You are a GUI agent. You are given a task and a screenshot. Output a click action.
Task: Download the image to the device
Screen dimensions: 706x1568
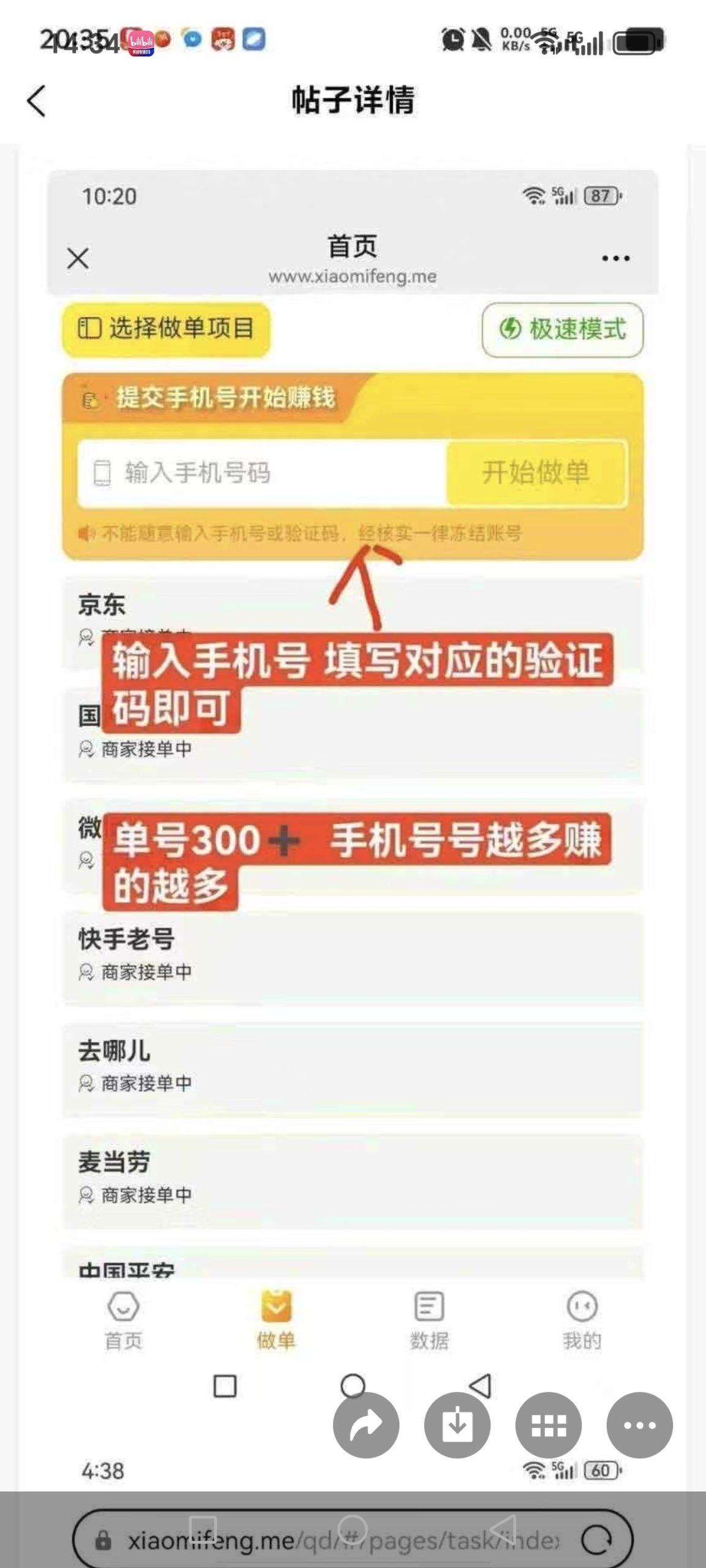point(457,1425)
